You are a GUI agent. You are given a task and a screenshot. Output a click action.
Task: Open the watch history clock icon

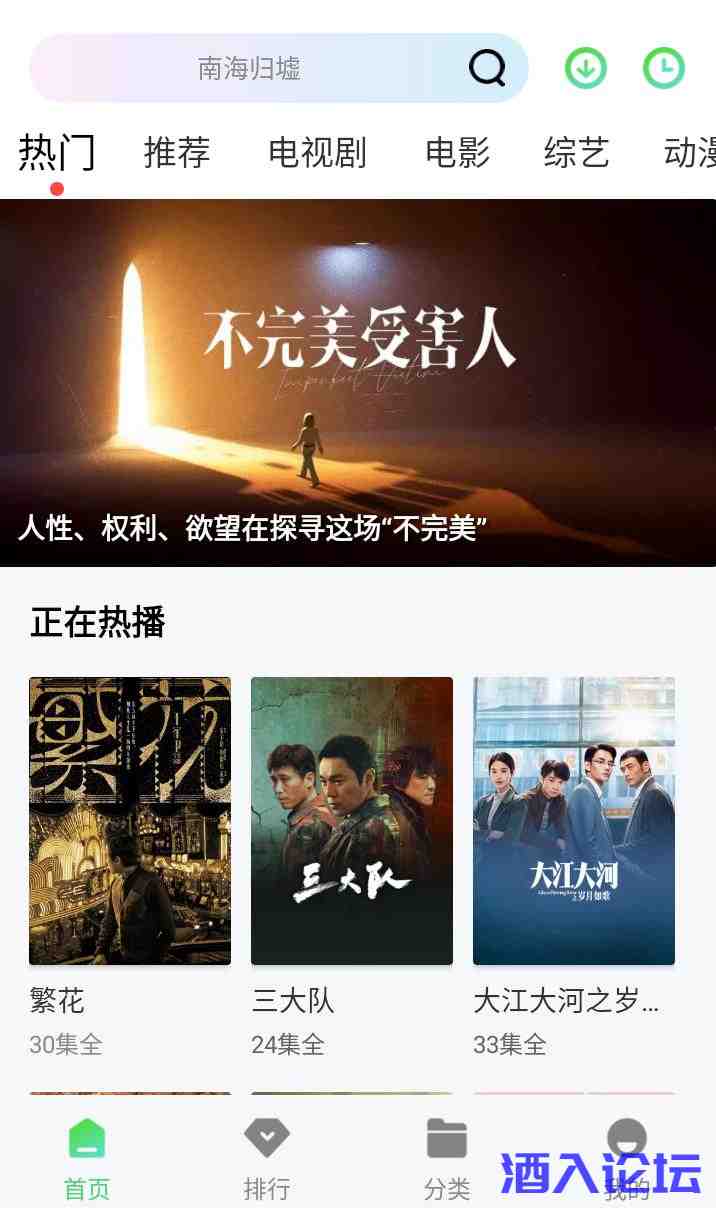coord(663,68)
